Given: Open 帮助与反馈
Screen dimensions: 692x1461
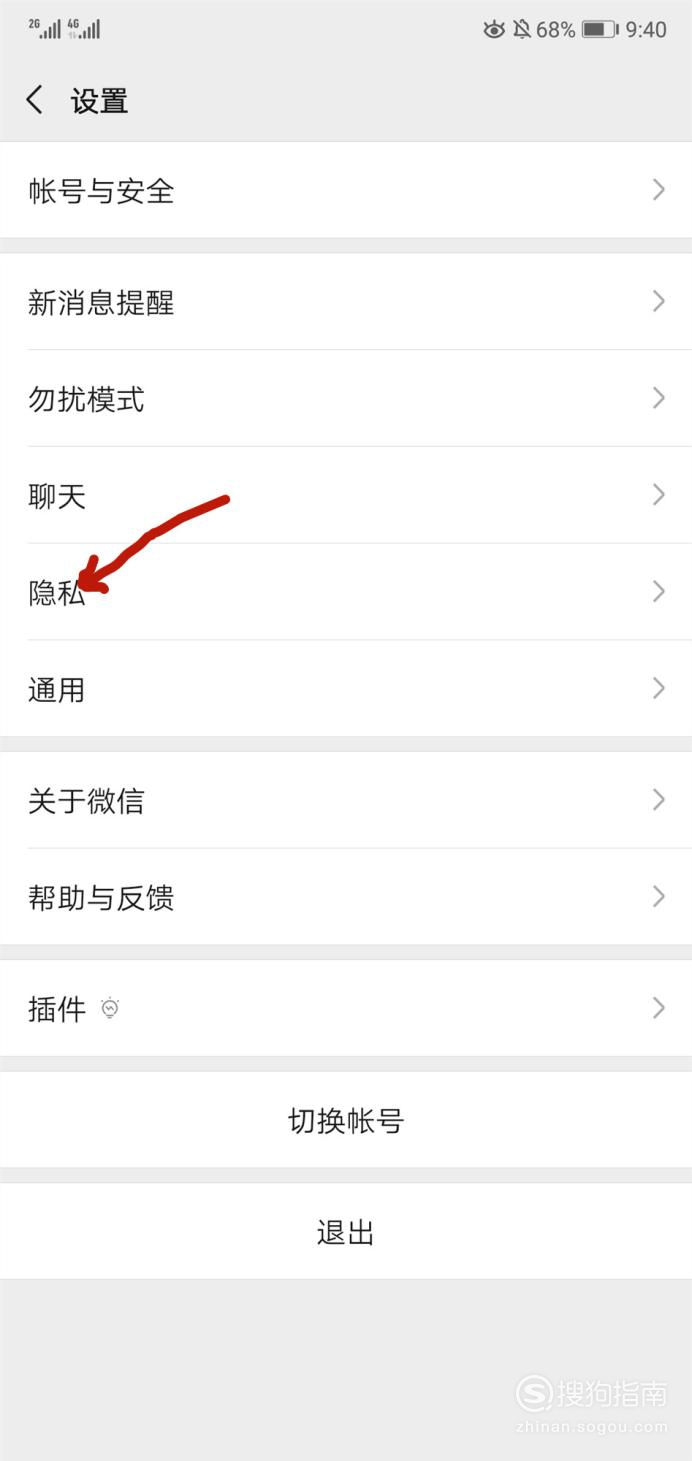Looking at the screenshot, I should pyautogui.click(x=346, y=897).
